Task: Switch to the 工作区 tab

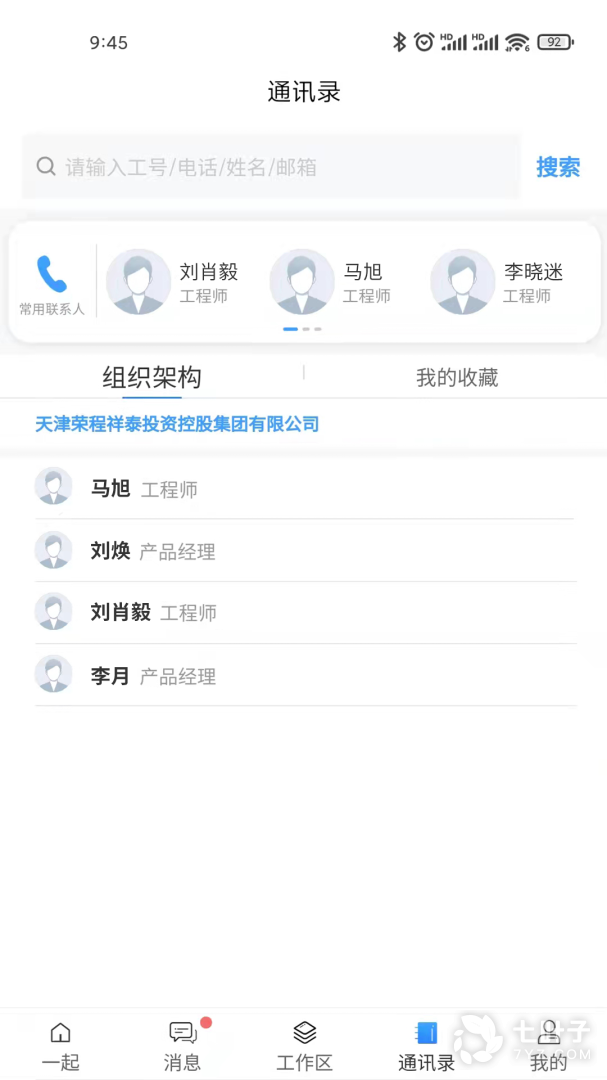Action: coord(304,1045)
